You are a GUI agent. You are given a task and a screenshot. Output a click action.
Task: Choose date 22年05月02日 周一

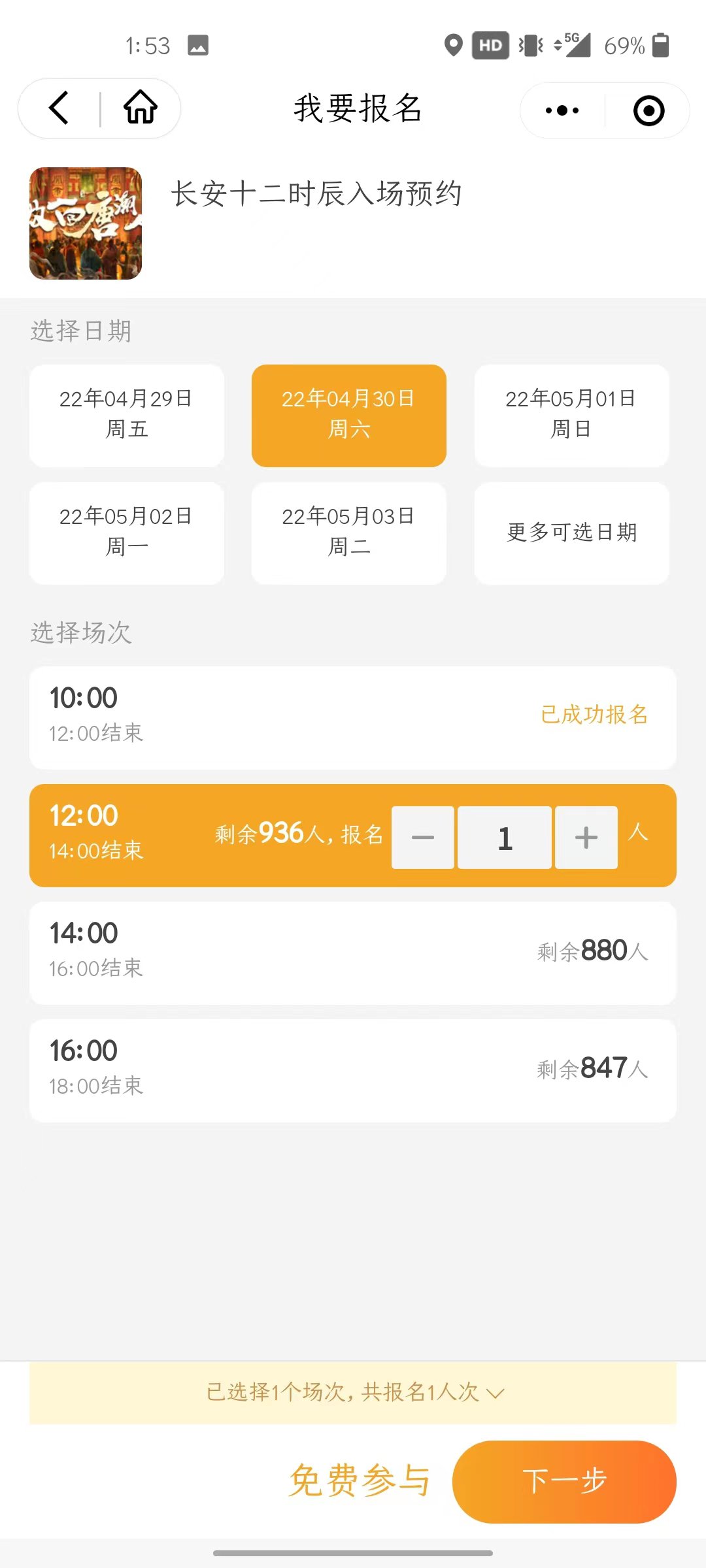click(127, 532)
